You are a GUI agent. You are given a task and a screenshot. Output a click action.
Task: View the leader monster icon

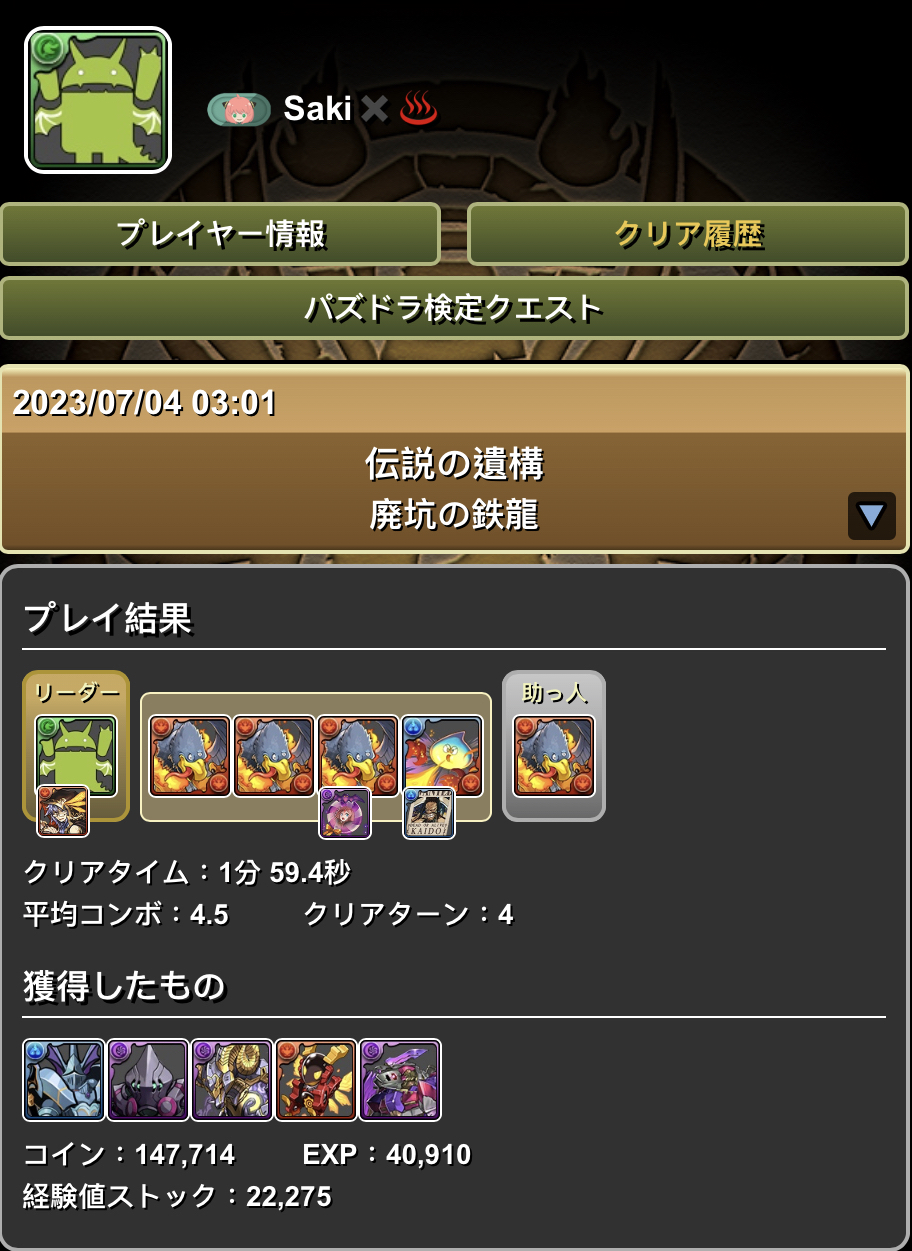(x=76, y=756)
